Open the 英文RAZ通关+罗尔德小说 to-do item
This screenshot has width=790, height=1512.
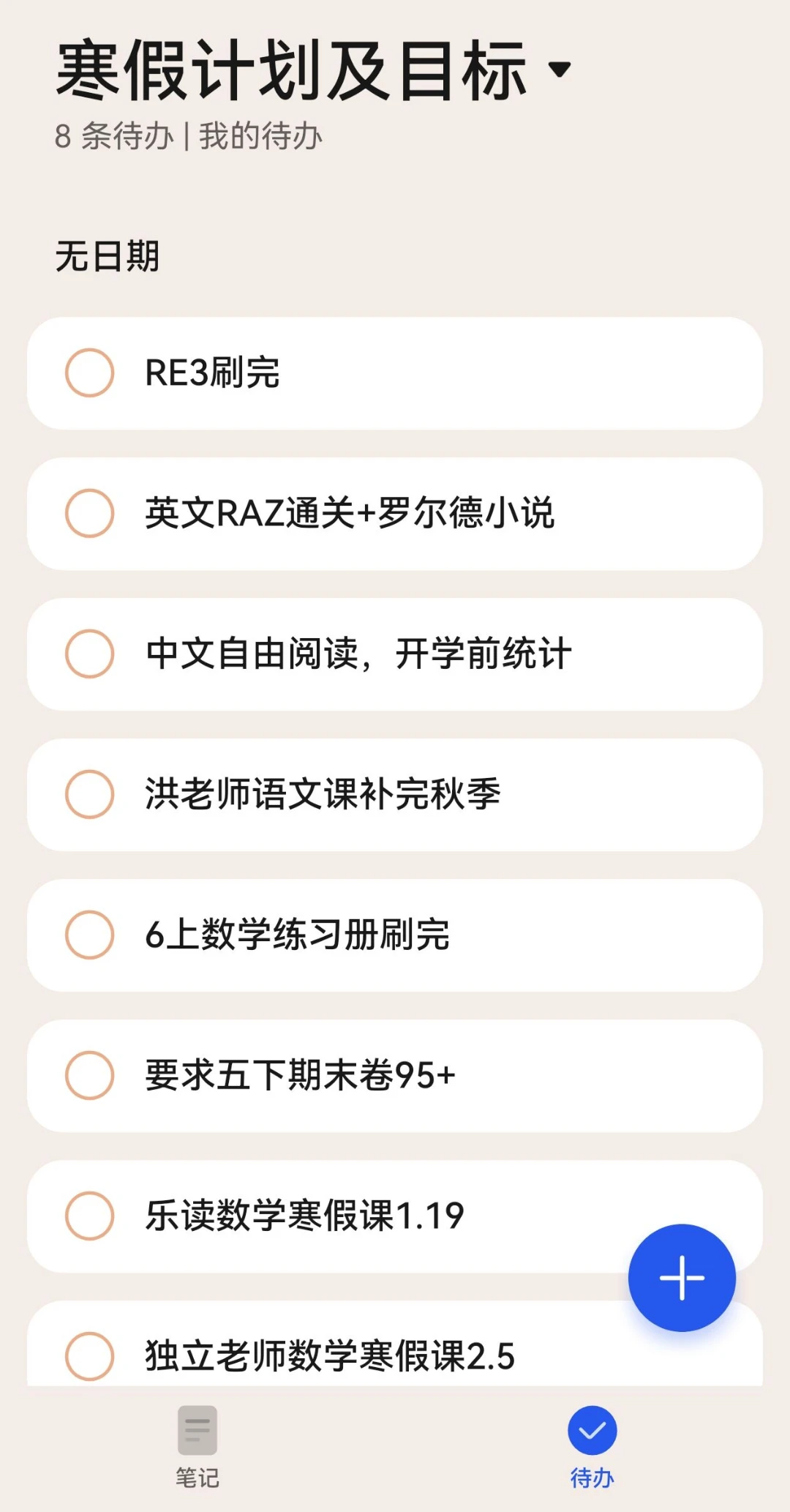click(395, 514)
